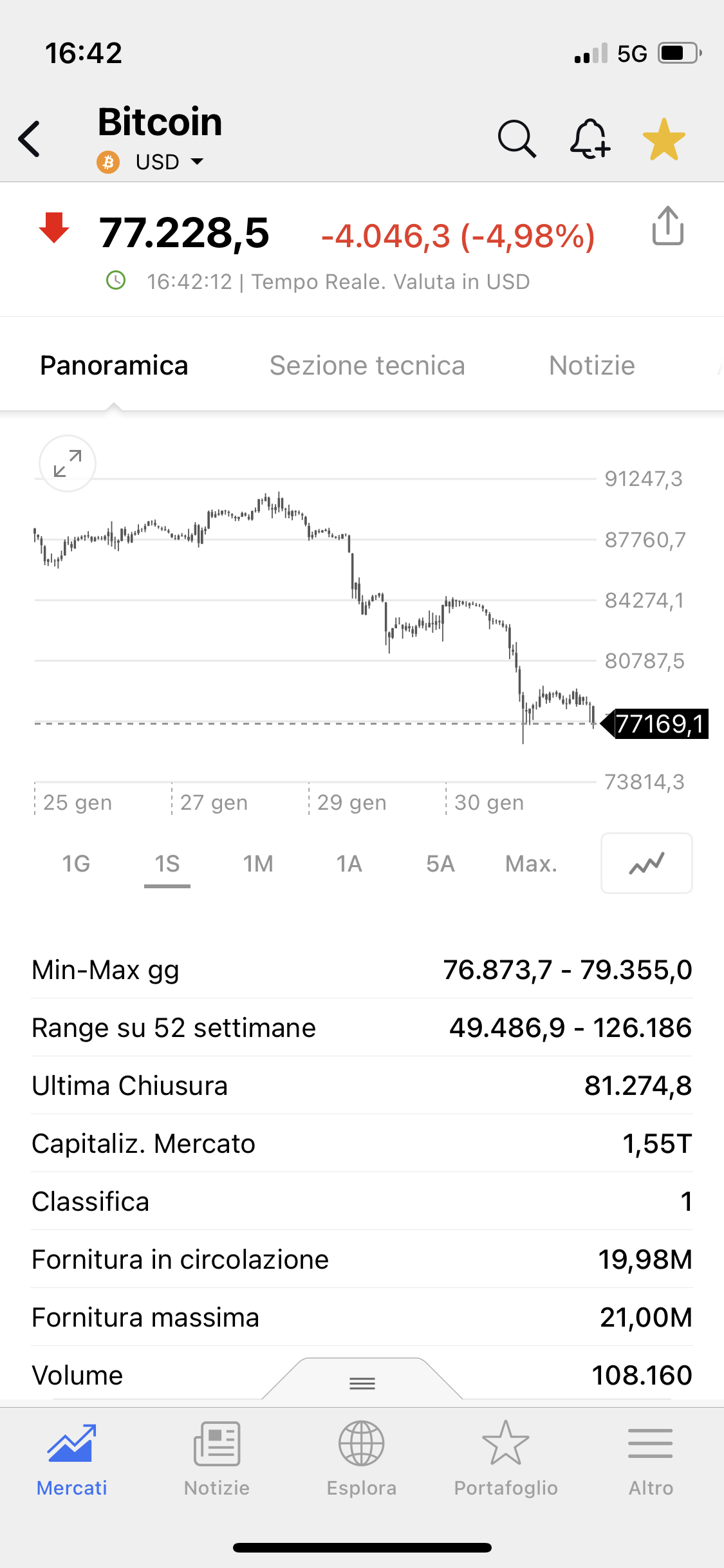The height and width of the screenshot is (1568, 724).
Task: Open the search magnifier icon
Action: coord(516,138)
